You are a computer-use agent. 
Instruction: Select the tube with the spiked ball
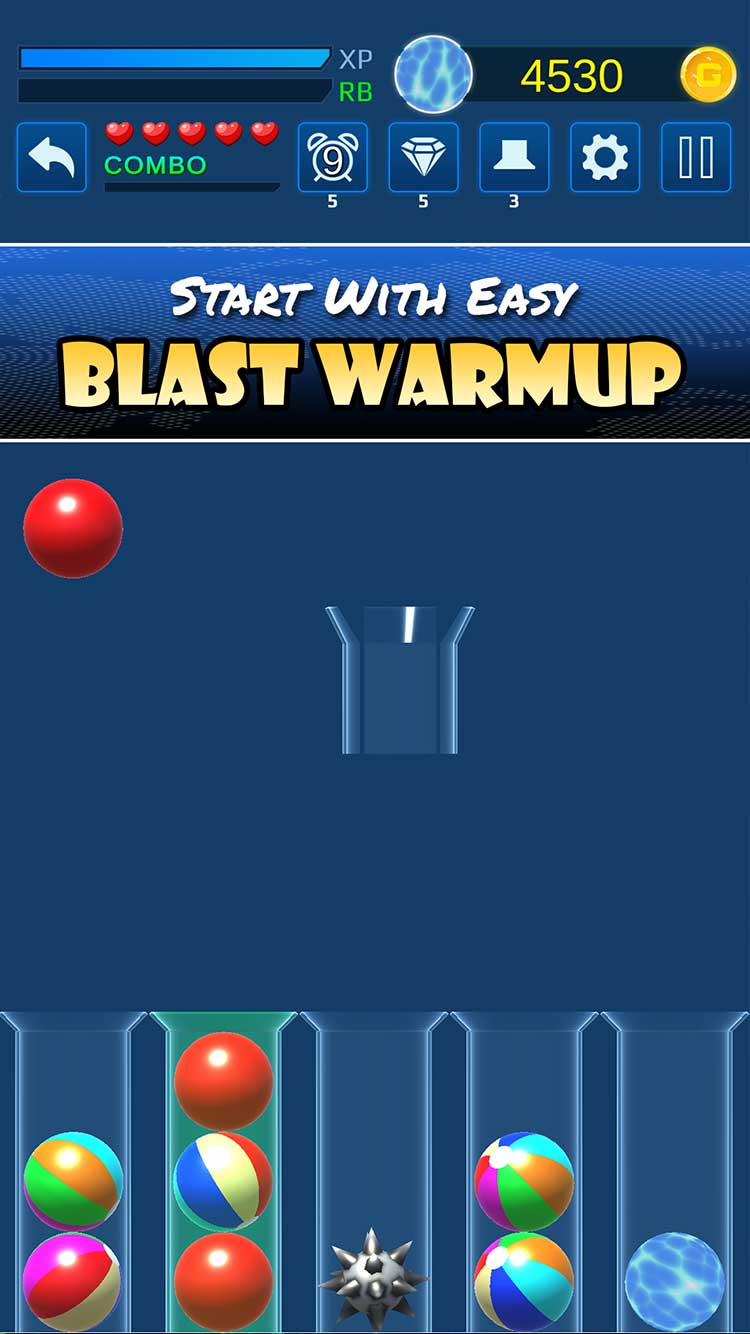(374, 1172)
